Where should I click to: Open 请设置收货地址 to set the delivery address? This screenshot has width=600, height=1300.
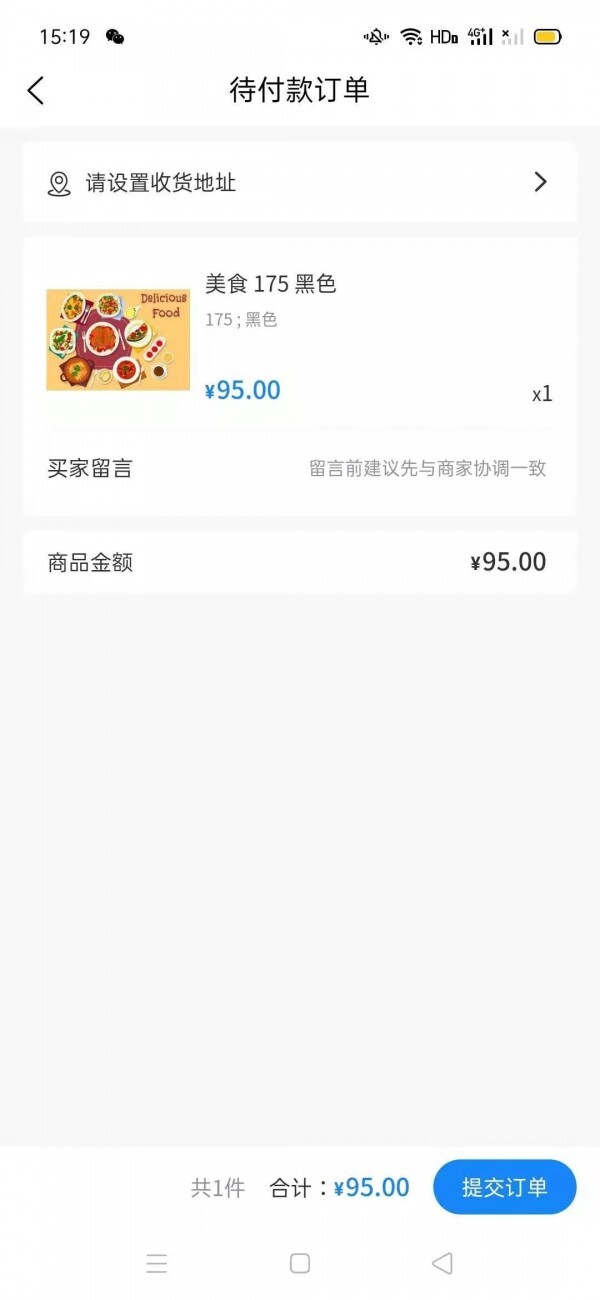299,183
